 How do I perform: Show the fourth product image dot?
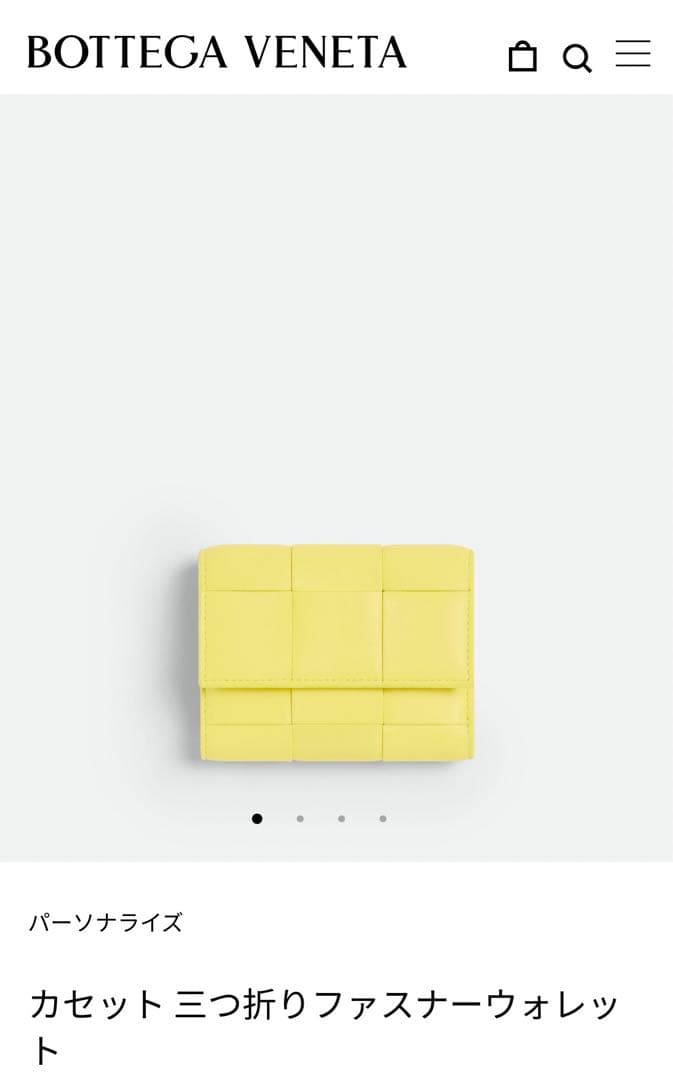(x=383, y=819)
